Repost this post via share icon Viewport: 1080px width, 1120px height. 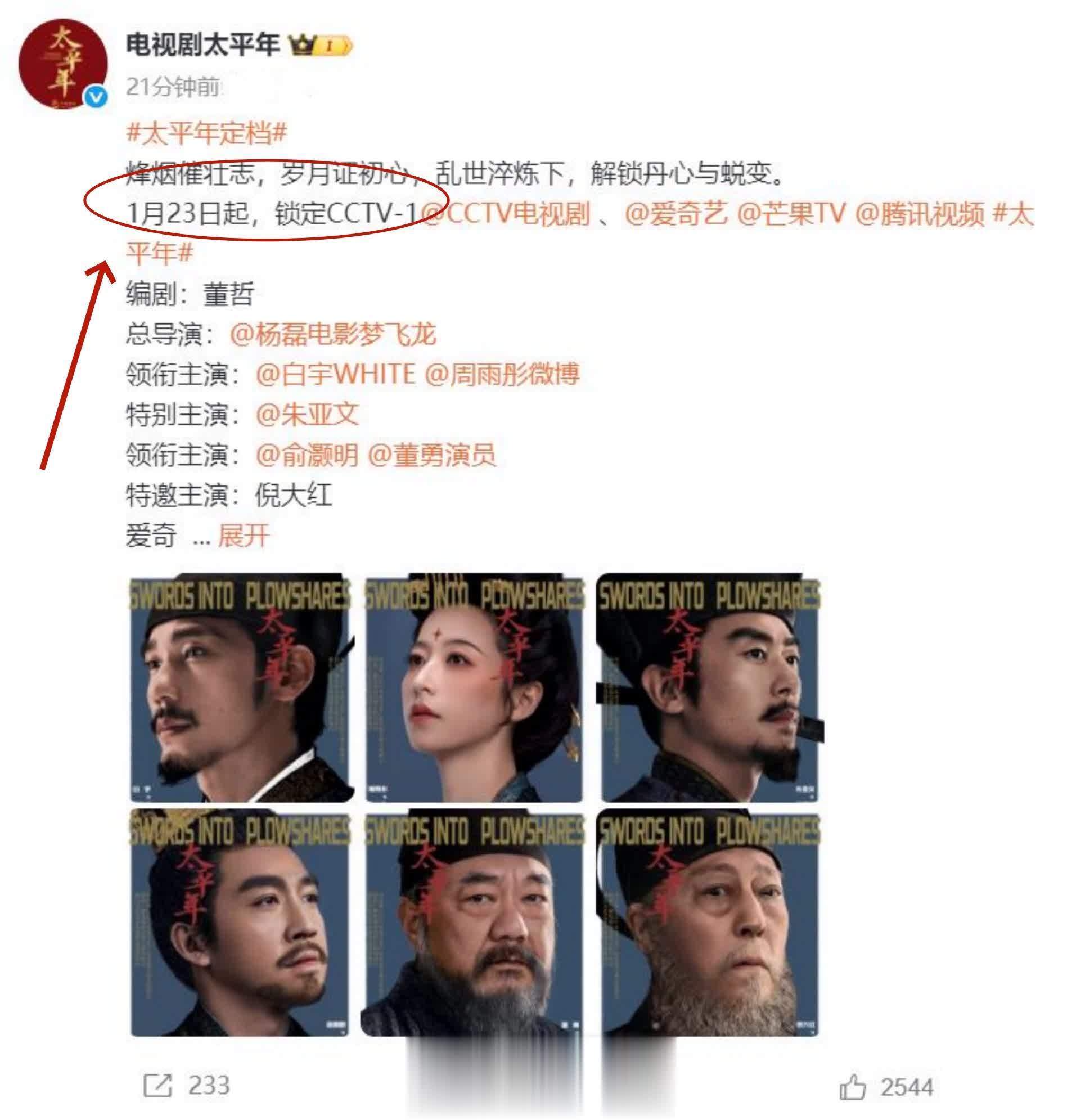[157, 1086]
